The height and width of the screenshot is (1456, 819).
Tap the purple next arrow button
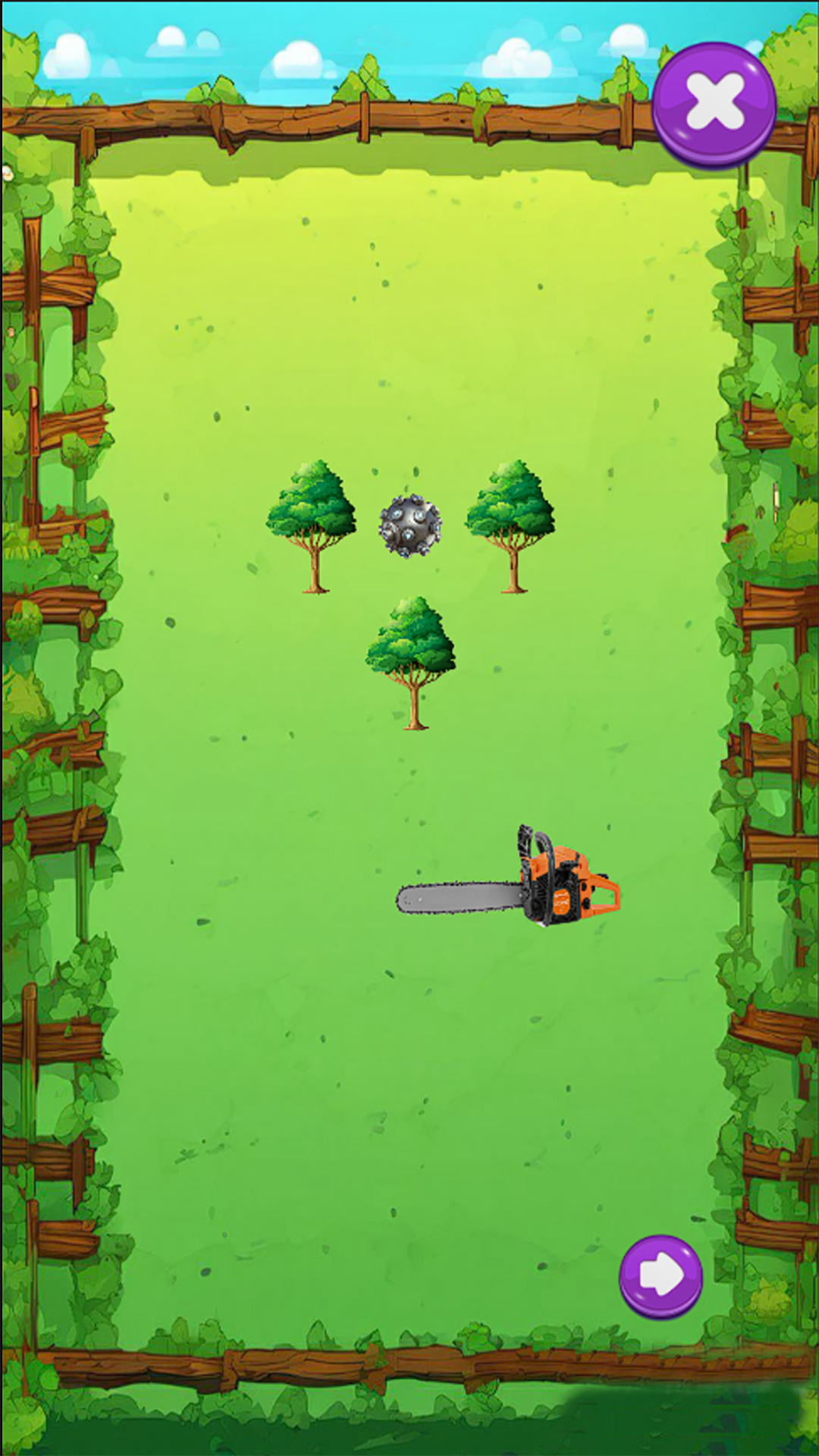[661, 1277]
